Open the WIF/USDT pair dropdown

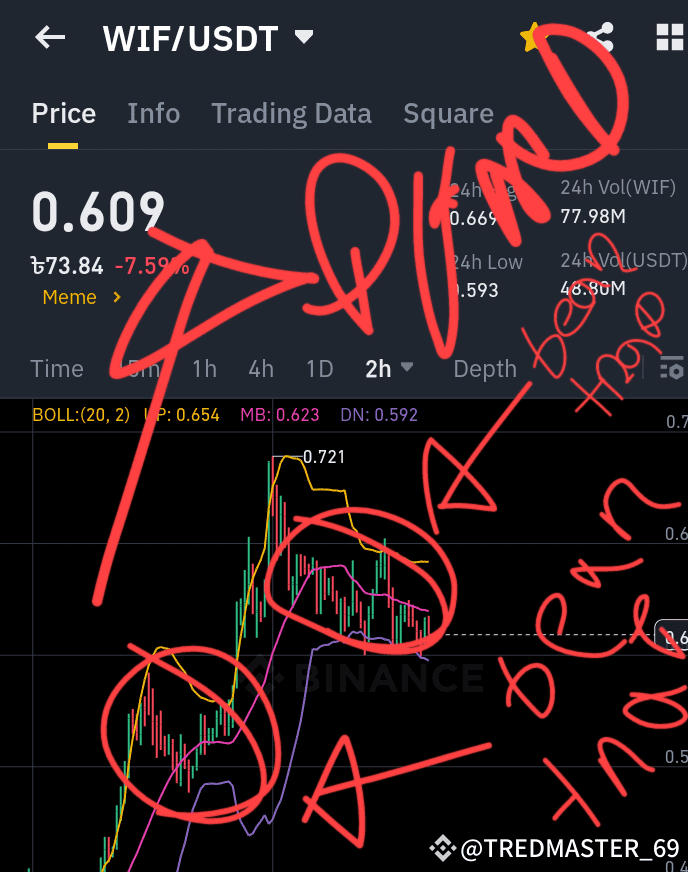[x=304, y=38]
